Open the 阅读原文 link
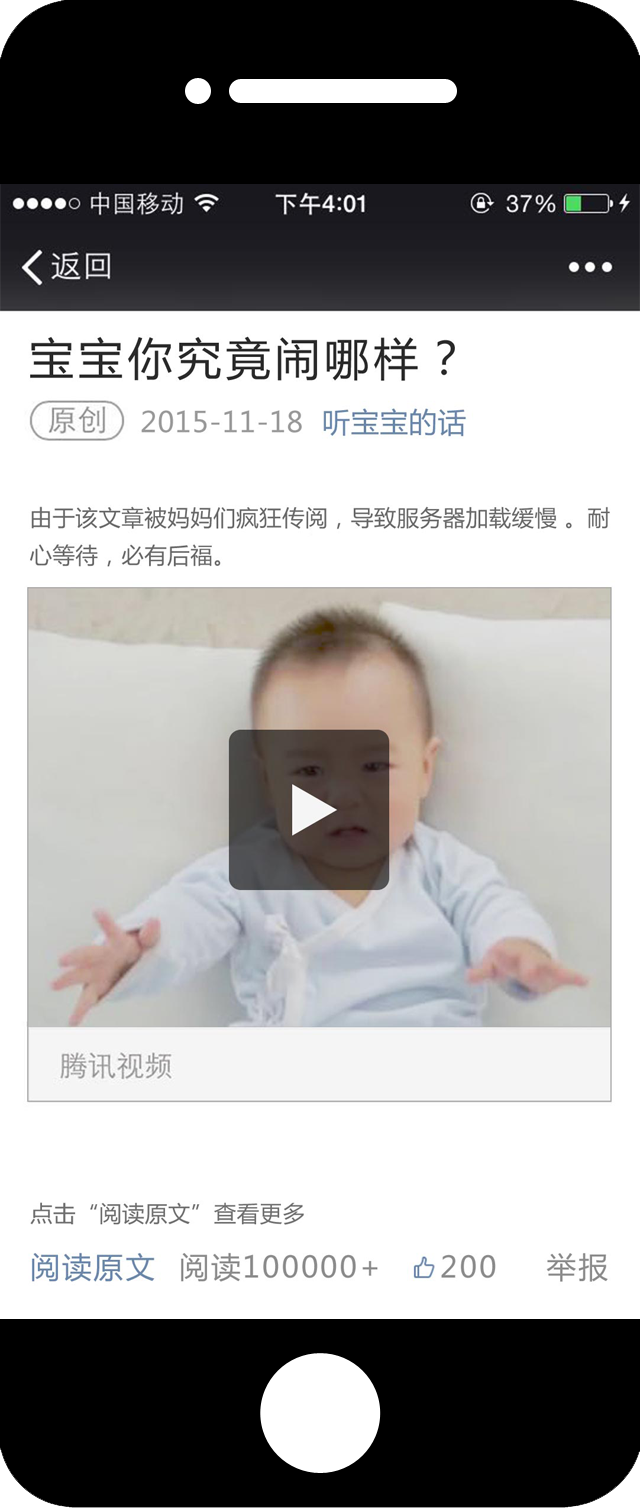This screenshot has height=1508, width=640. point(92,1267)
